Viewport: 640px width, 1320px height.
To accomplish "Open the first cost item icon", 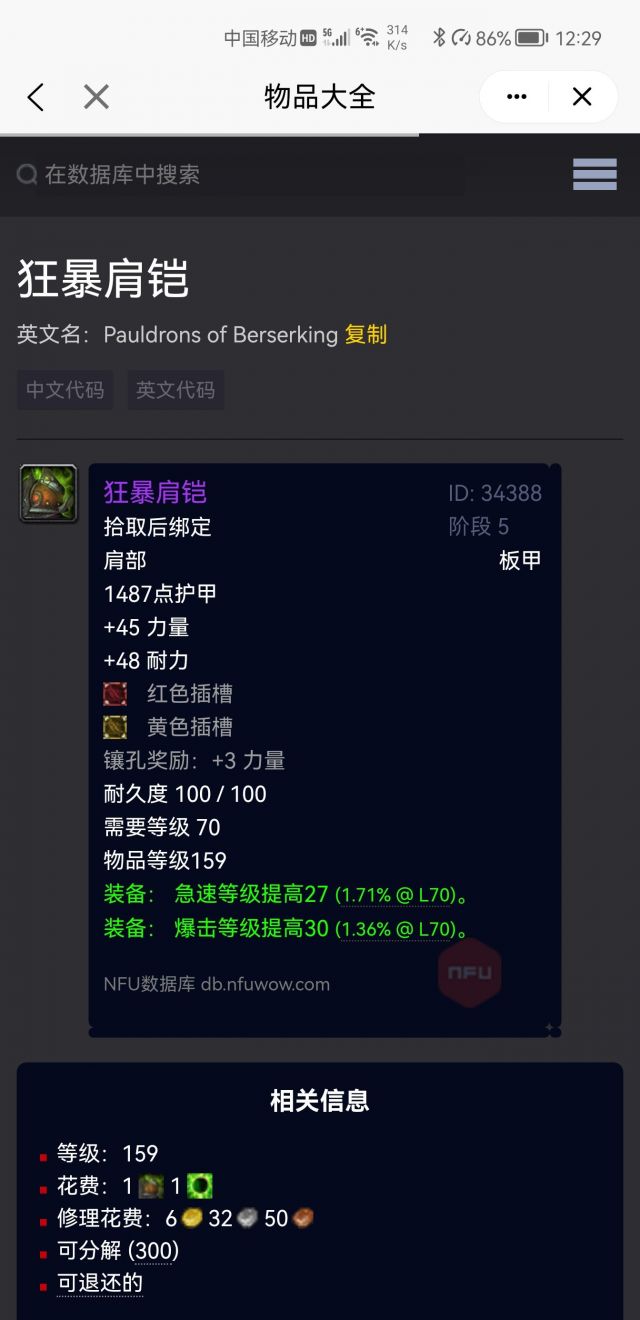I will pos(151,1187).
